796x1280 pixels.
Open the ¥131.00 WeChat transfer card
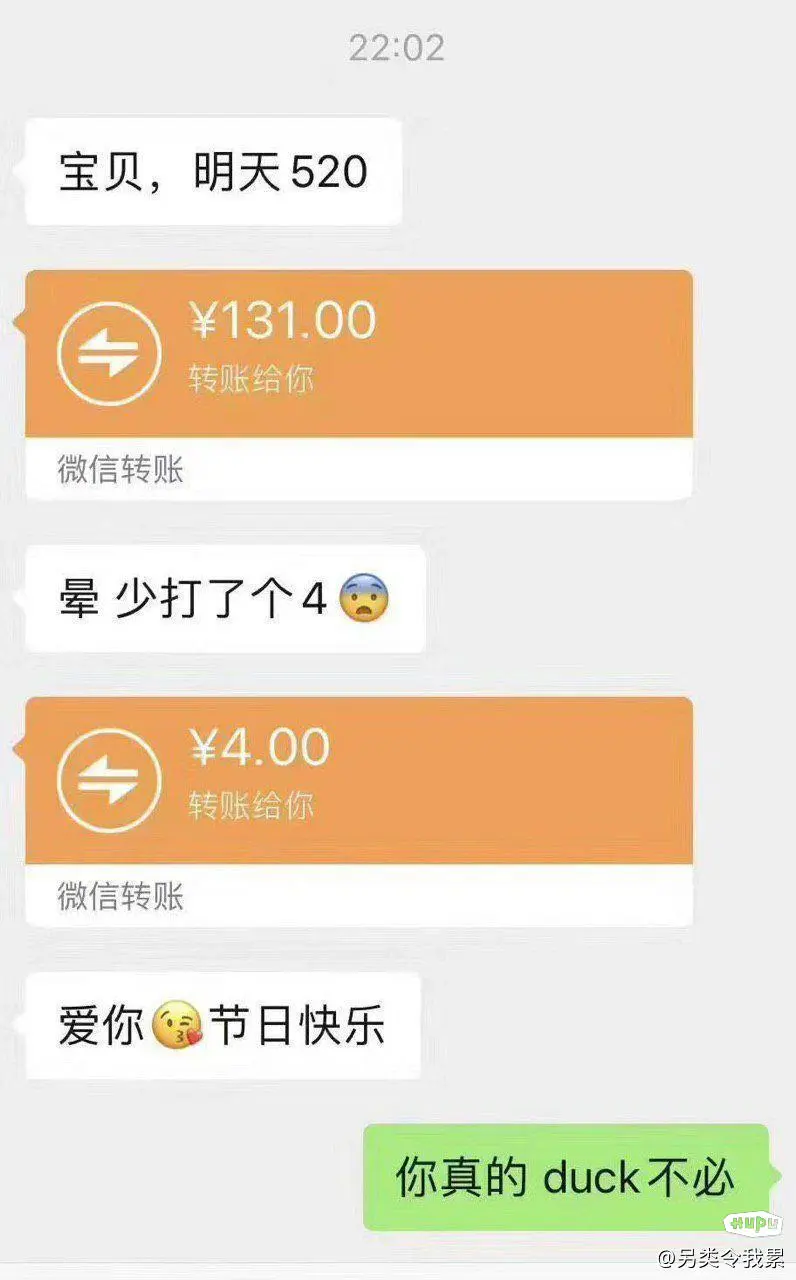(359, 385)
